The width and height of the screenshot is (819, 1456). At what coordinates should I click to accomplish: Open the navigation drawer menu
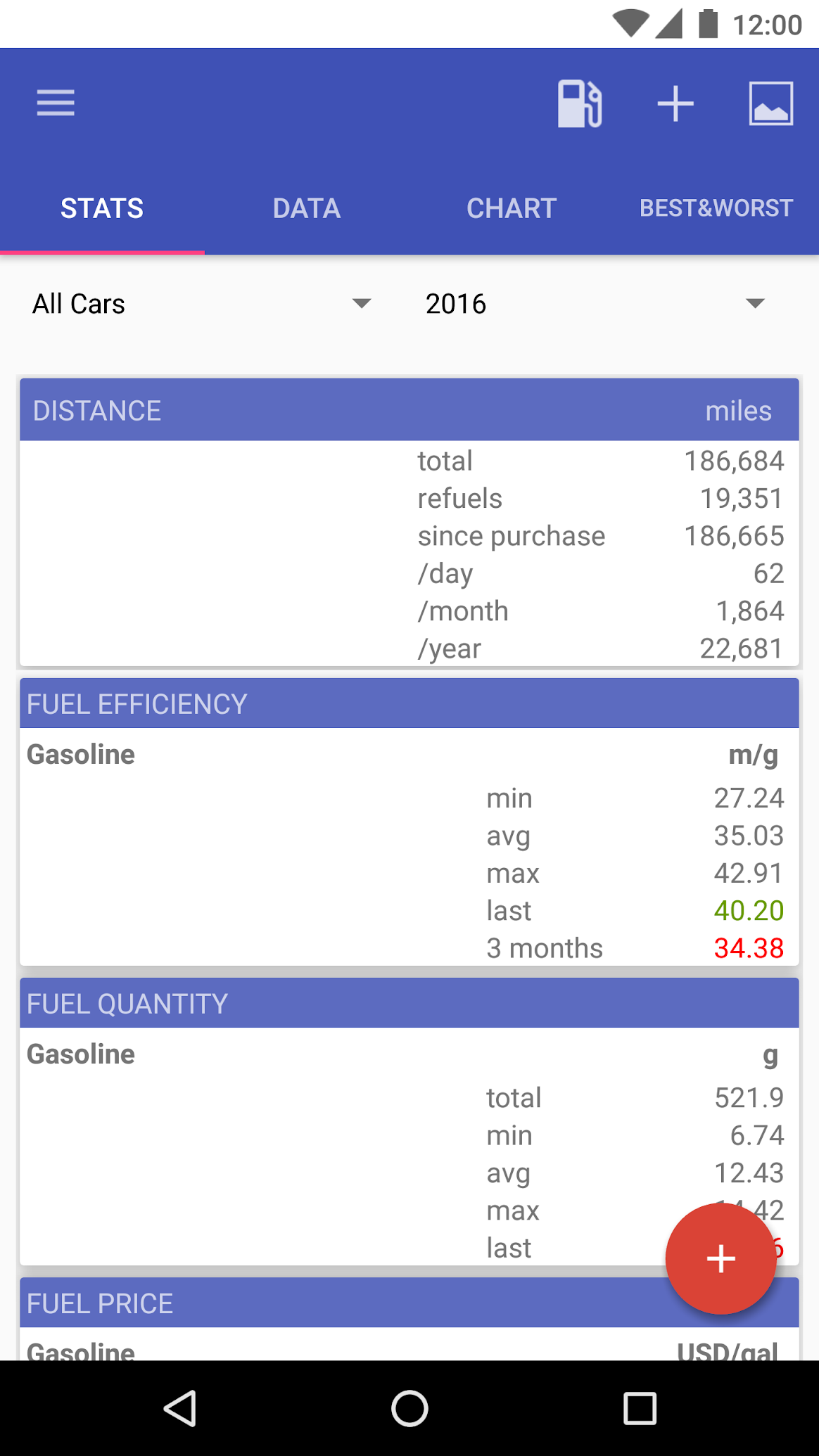click(56, 103)
